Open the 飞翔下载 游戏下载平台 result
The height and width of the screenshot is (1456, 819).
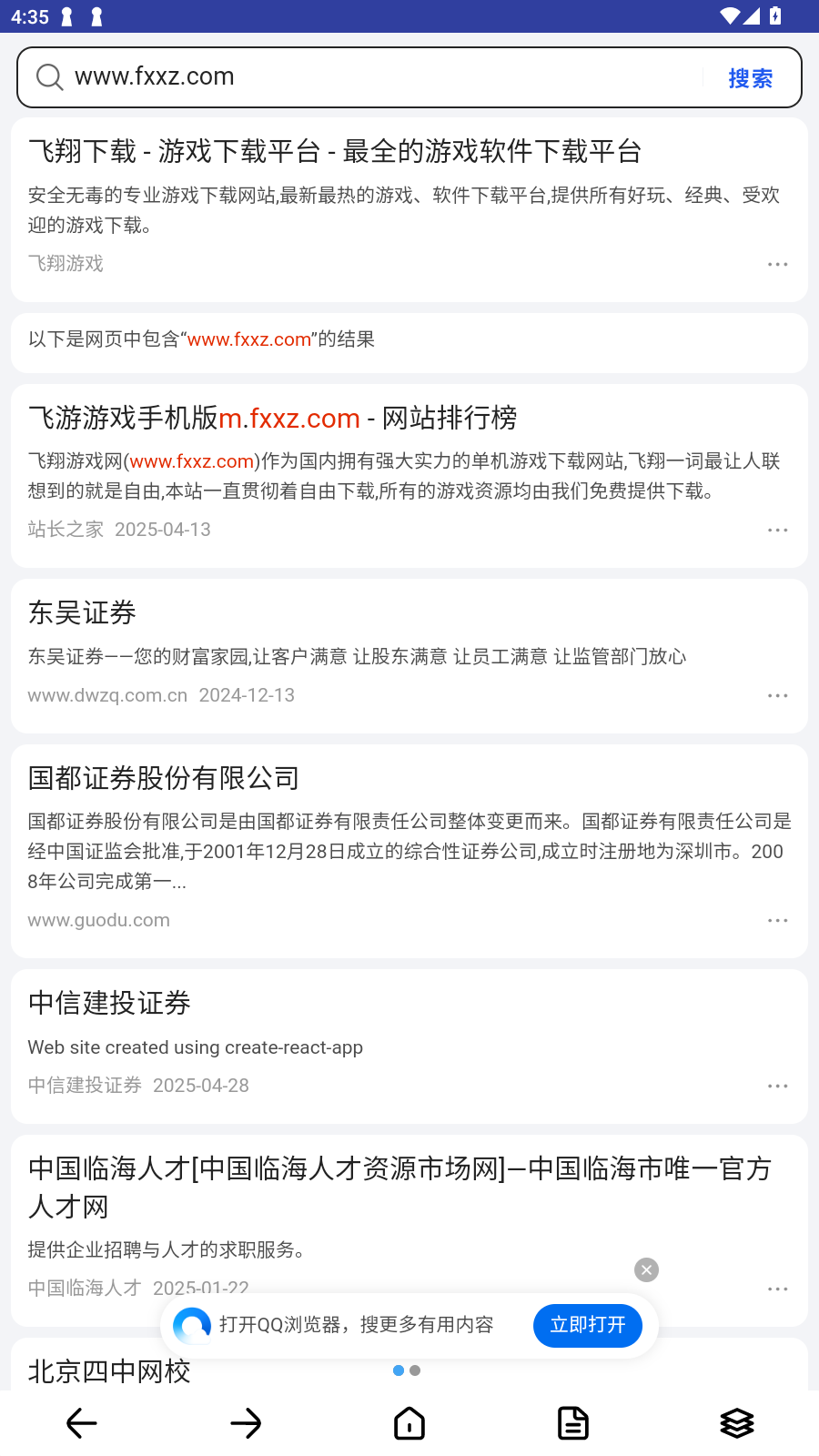pos(335,151)
